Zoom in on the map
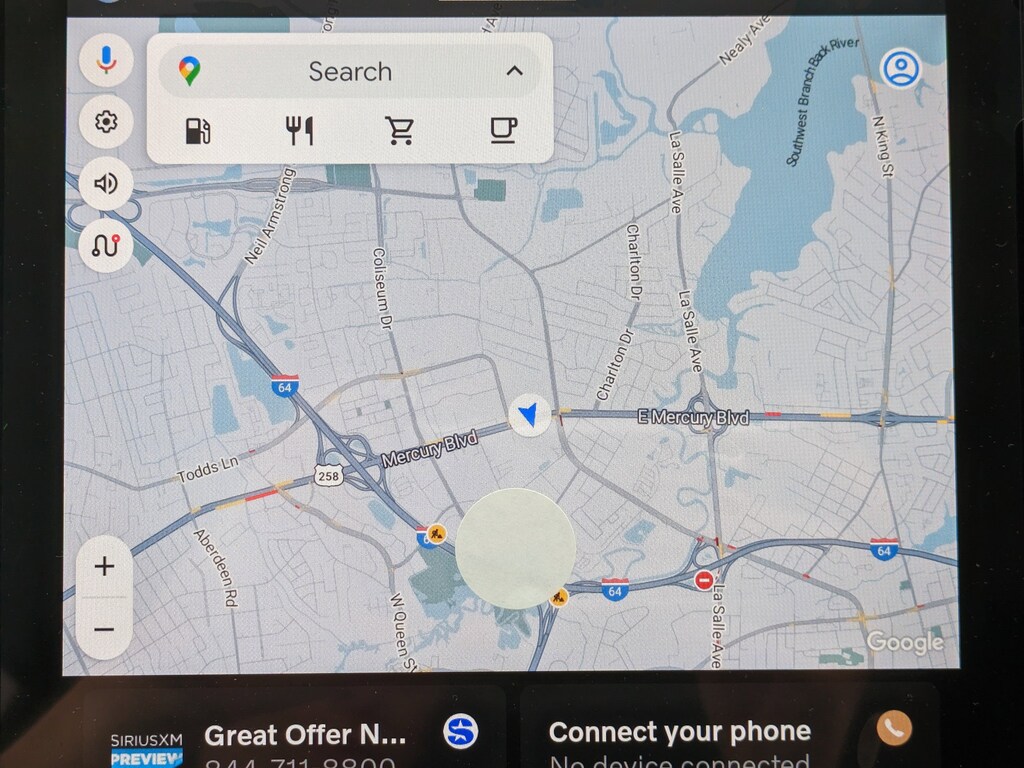 coord(104,567)
